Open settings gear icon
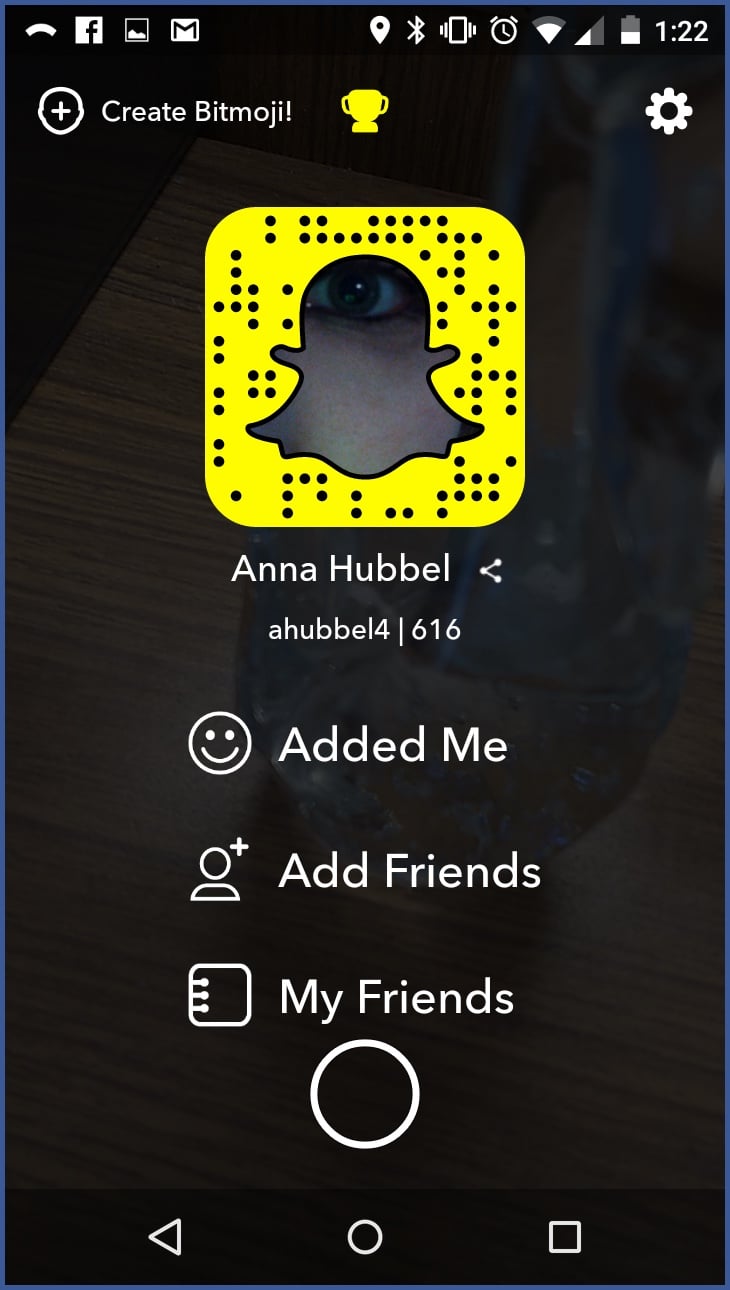 [x=668, y=111]
